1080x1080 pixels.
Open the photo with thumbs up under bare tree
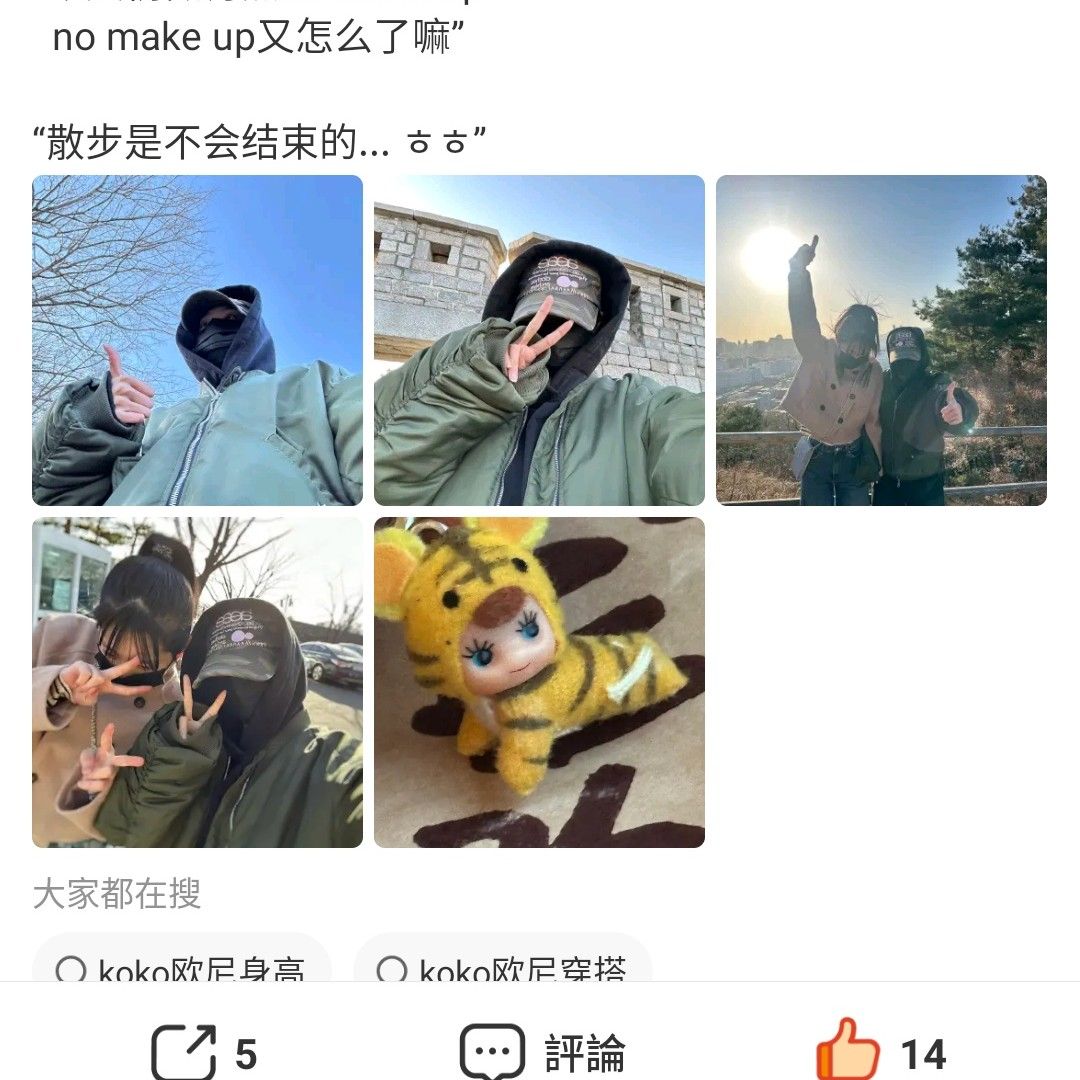click(x=197, y=340)
